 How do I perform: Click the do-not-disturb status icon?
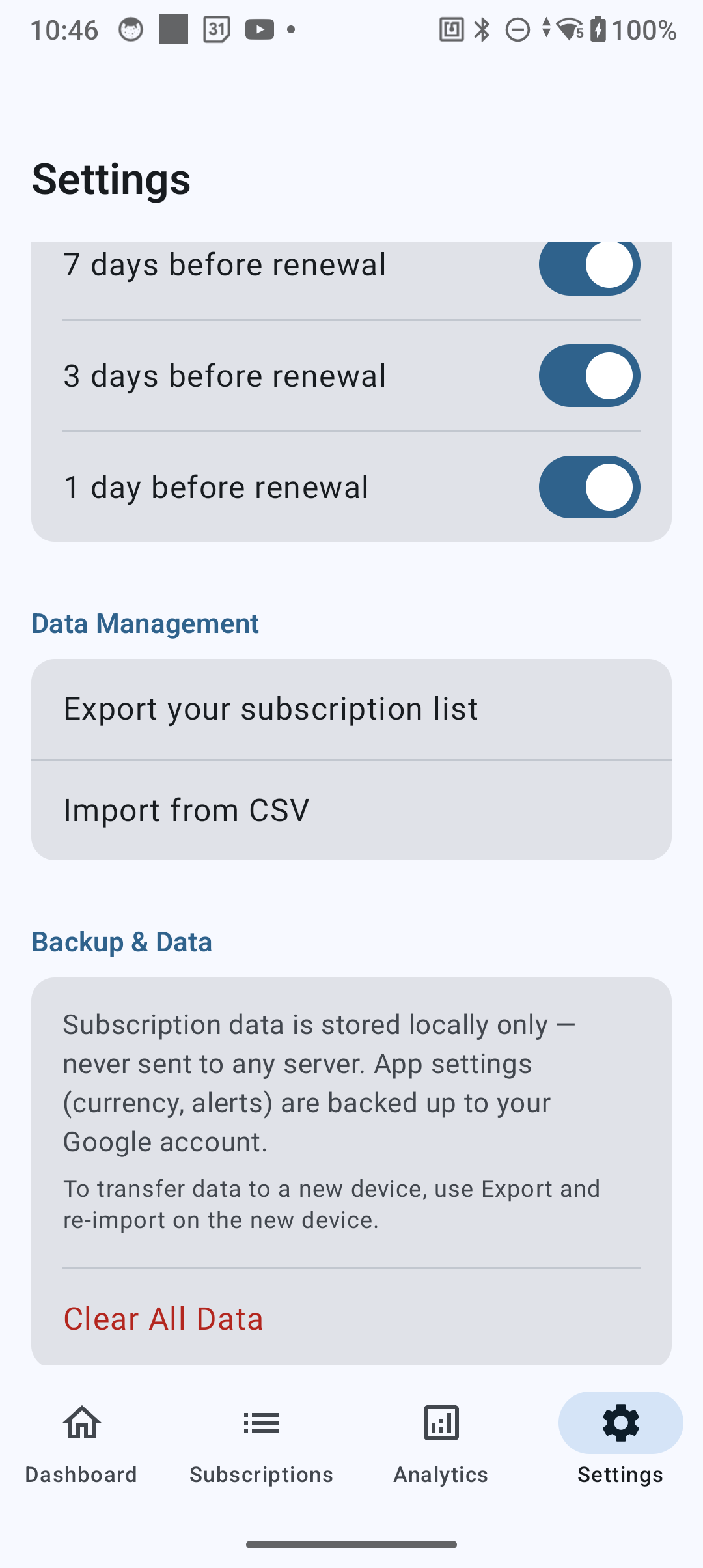click(x=517, y=29)
